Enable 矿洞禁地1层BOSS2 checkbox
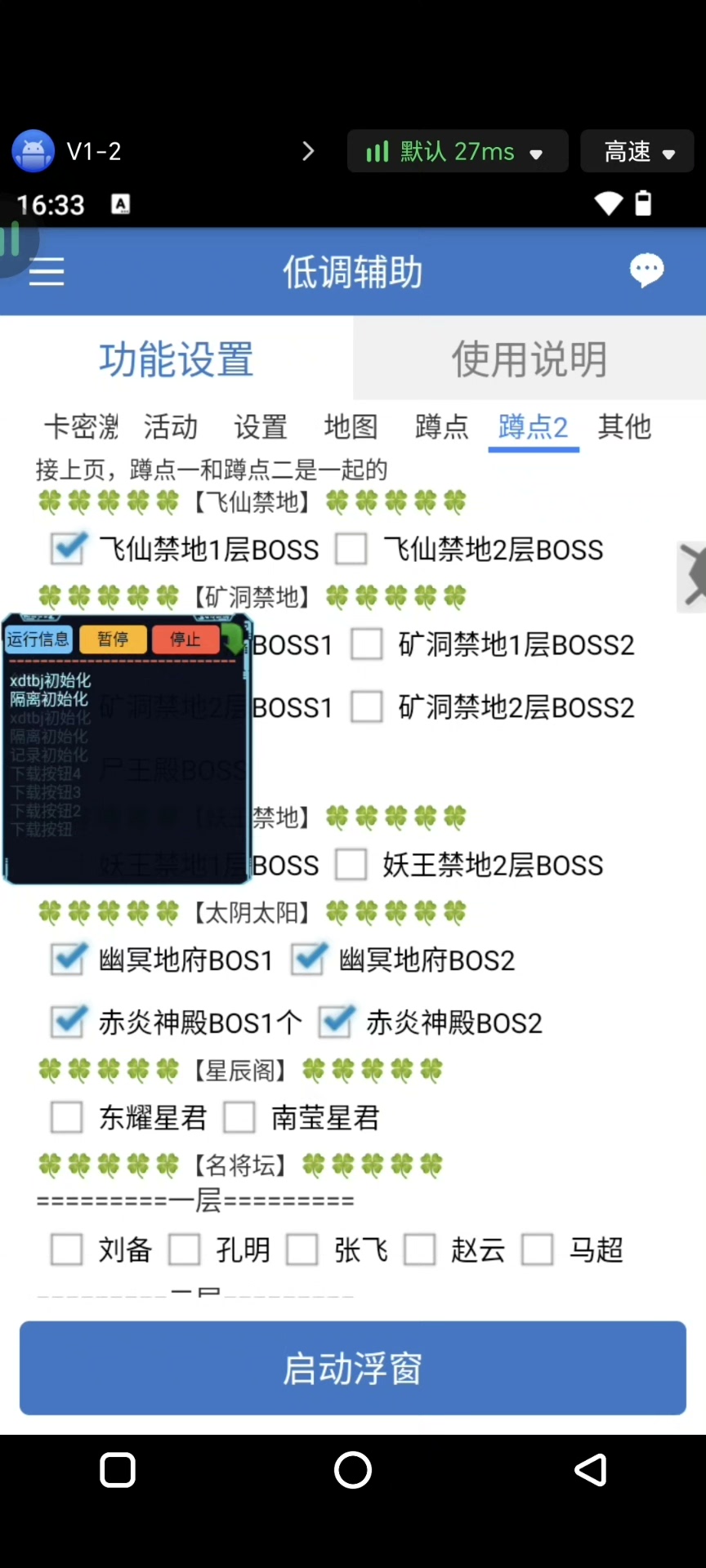This screenshot has height=1568, width=706. 366,644
